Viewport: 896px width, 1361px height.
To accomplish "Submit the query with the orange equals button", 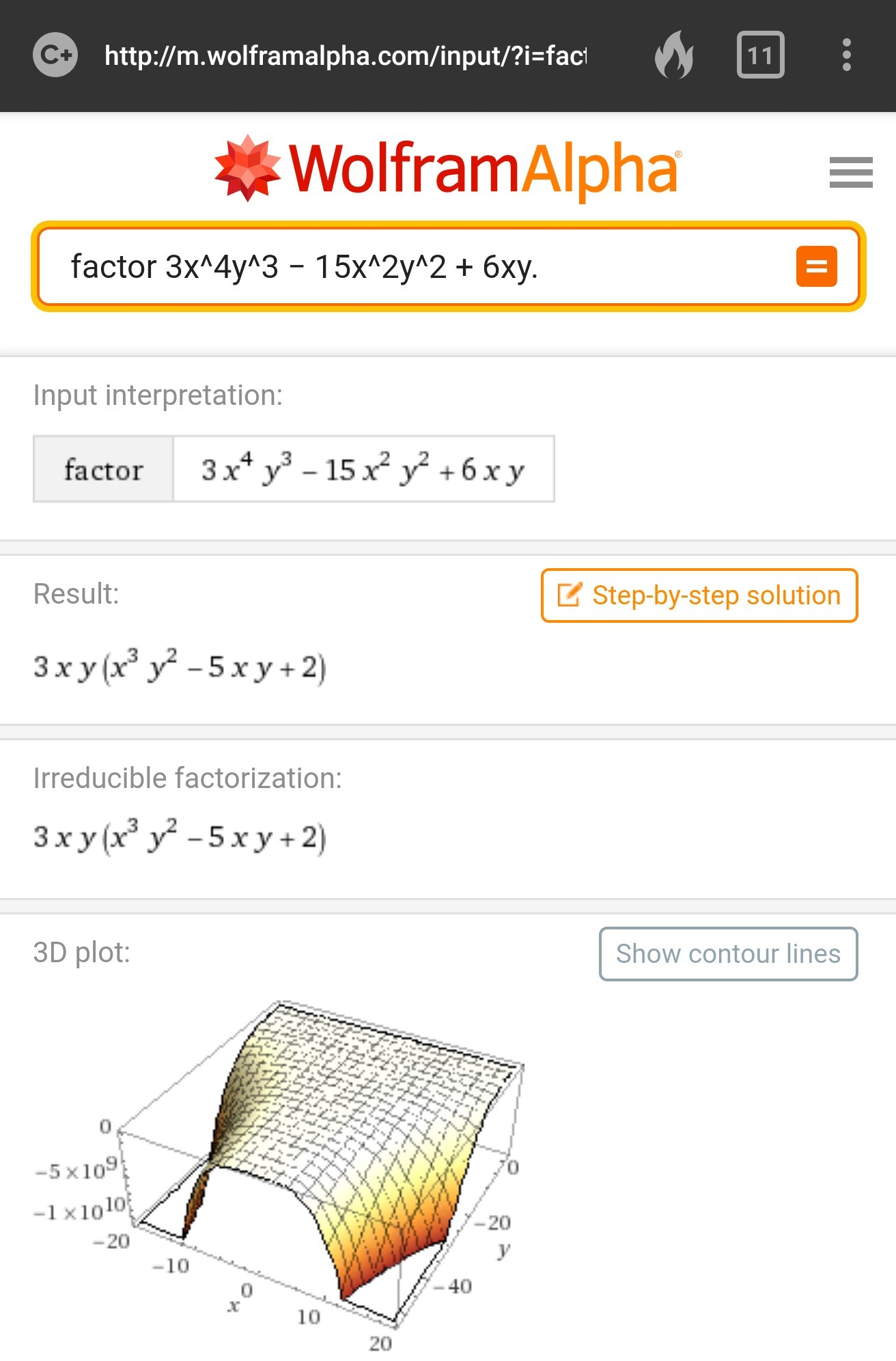I will pos(816,266).
